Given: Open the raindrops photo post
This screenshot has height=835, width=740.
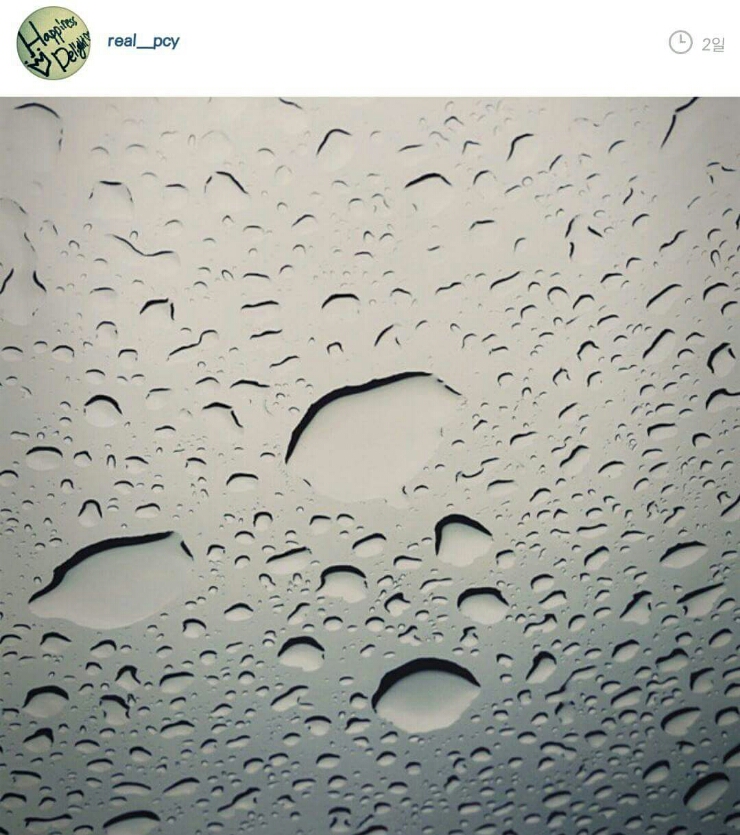Looking at the screenshot, I should tap(370, 465).
